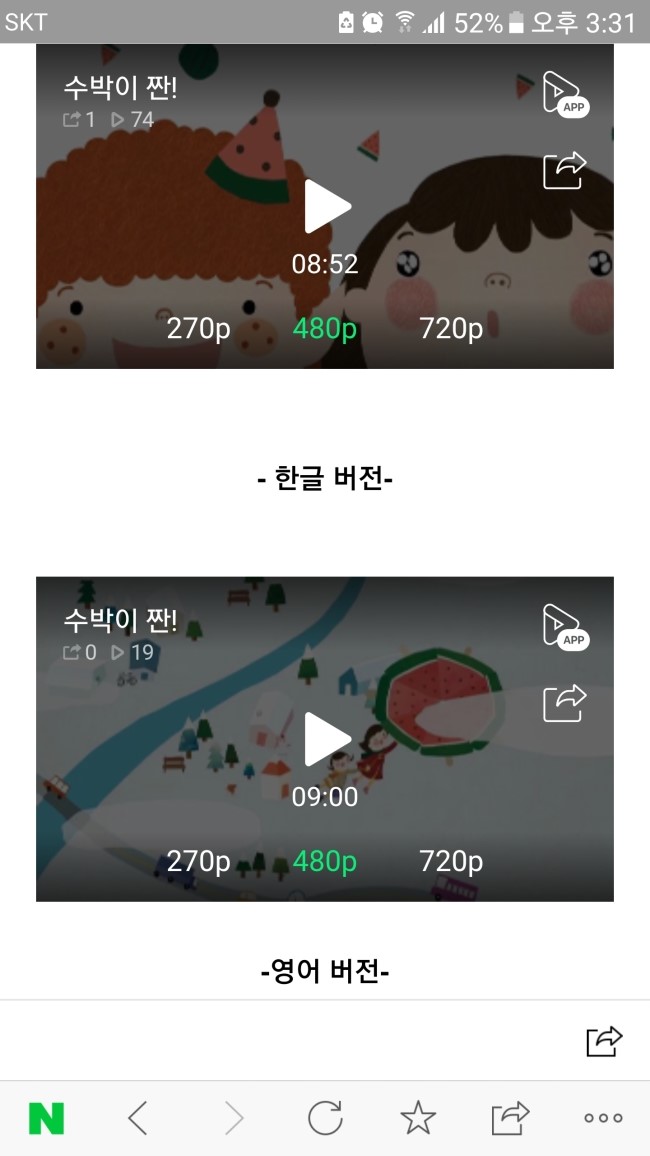Select 720p quality on the 08:52 video
This screenshot has height=1156, width=650.
451,328
